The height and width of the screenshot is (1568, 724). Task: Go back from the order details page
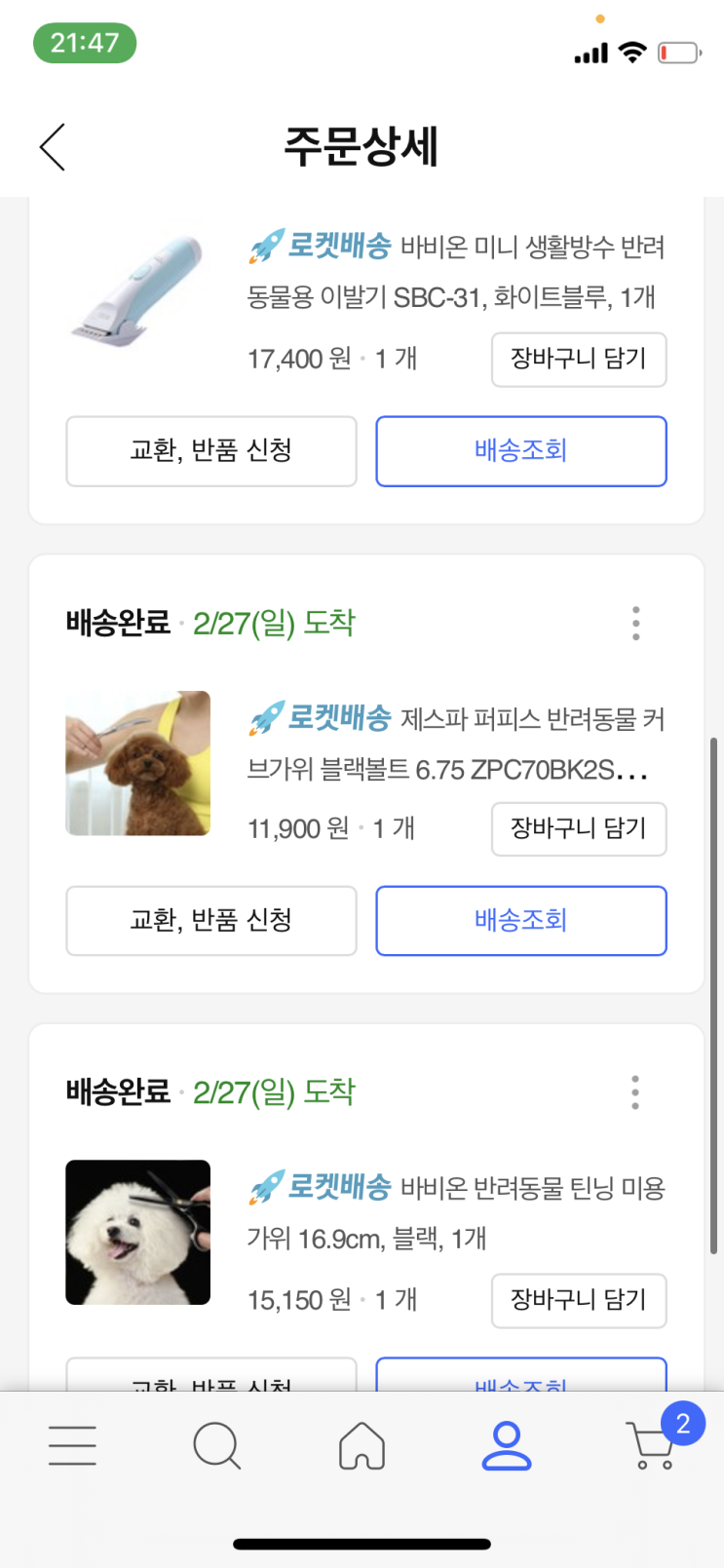pyautogui.click(x=54, y=147)
